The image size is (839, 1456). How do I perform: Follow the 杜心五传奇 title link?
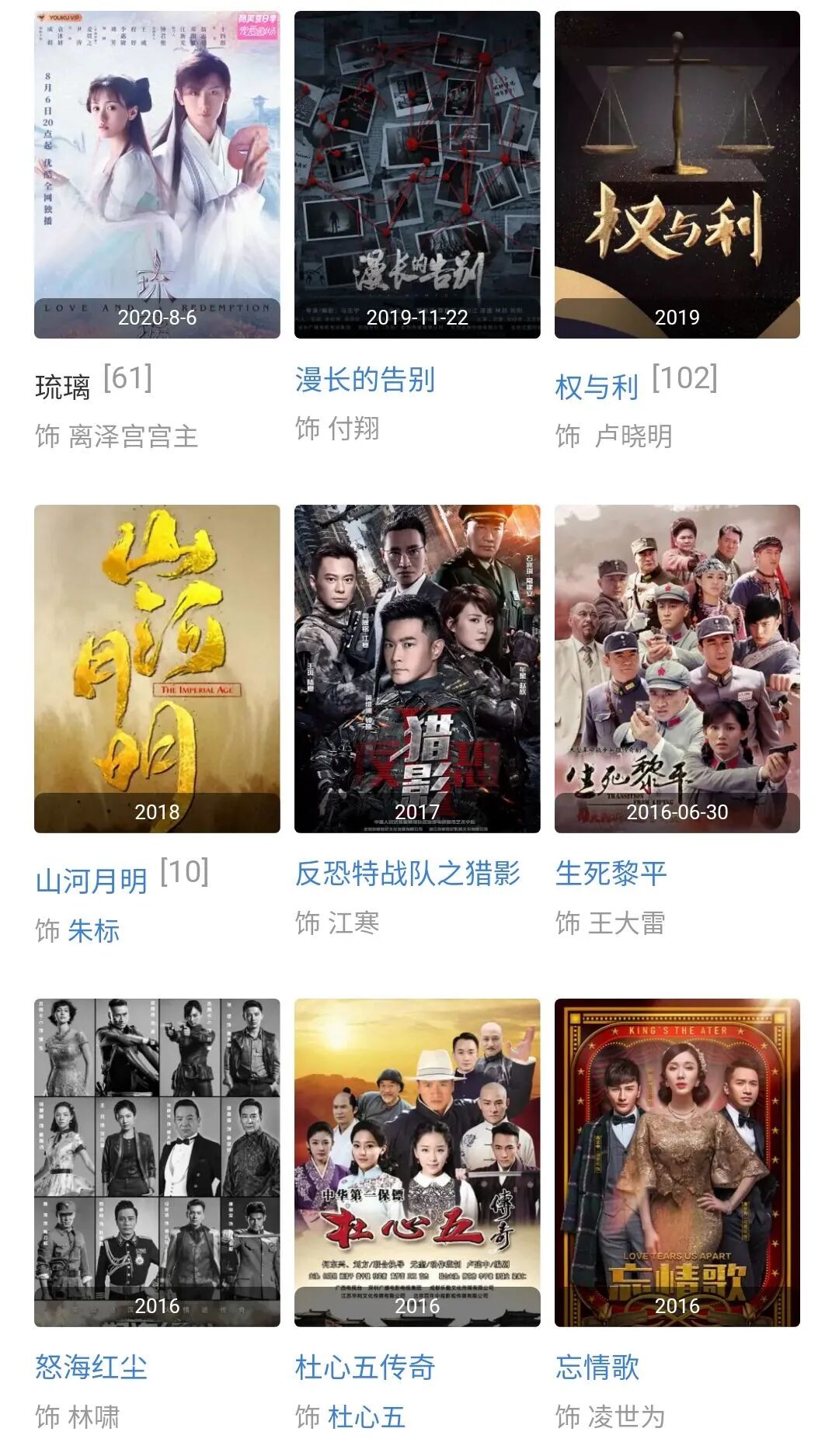364,1367
